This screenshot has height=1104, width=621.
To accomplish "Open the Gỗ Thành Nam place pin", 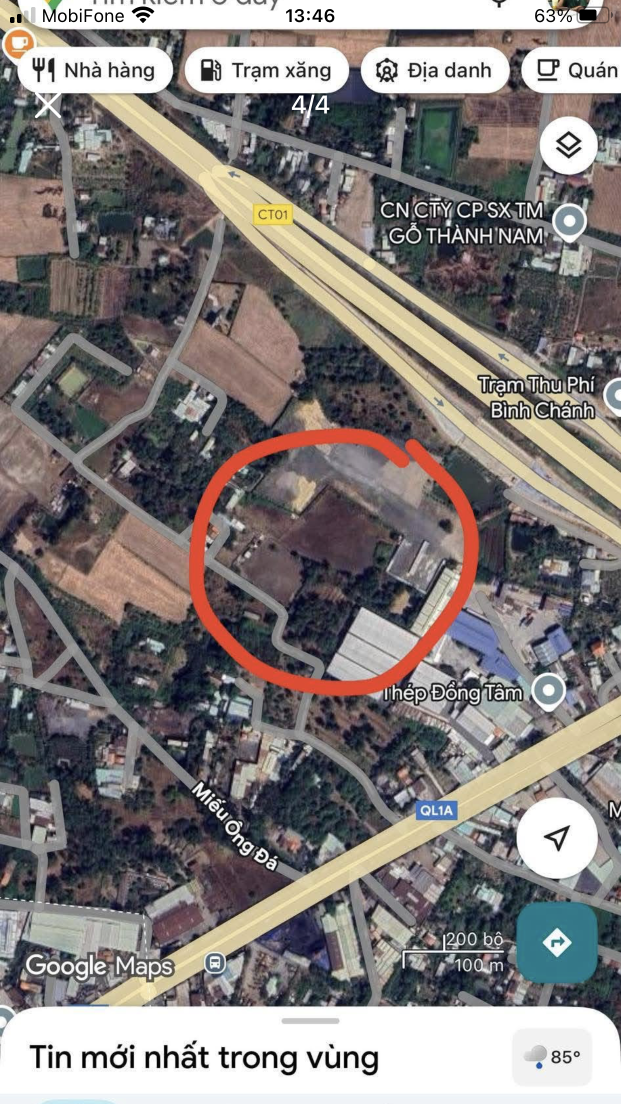I will 570,221.
